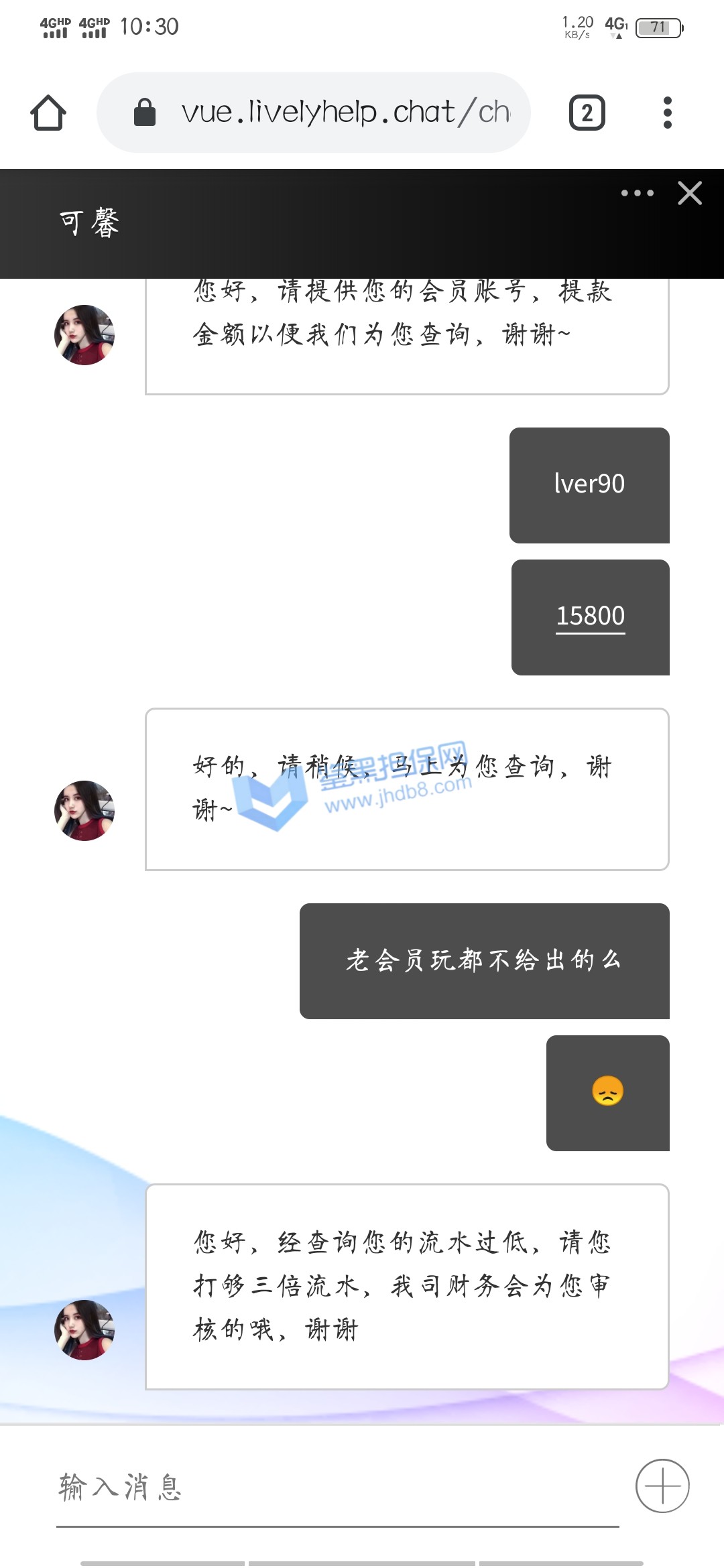Tap the 输入消息 message field
Image resolution: width=724 pixels, height=1568 pixels.
click(335, 1488)
